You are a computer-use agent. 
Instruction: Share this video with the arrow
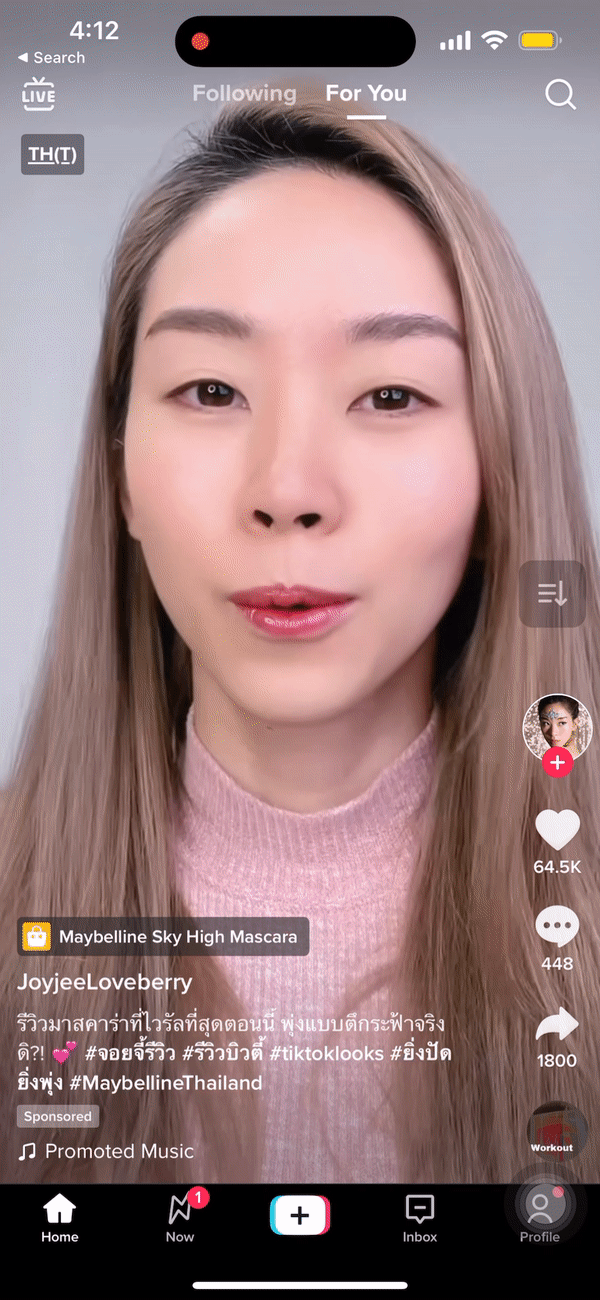coord(557,1024)
